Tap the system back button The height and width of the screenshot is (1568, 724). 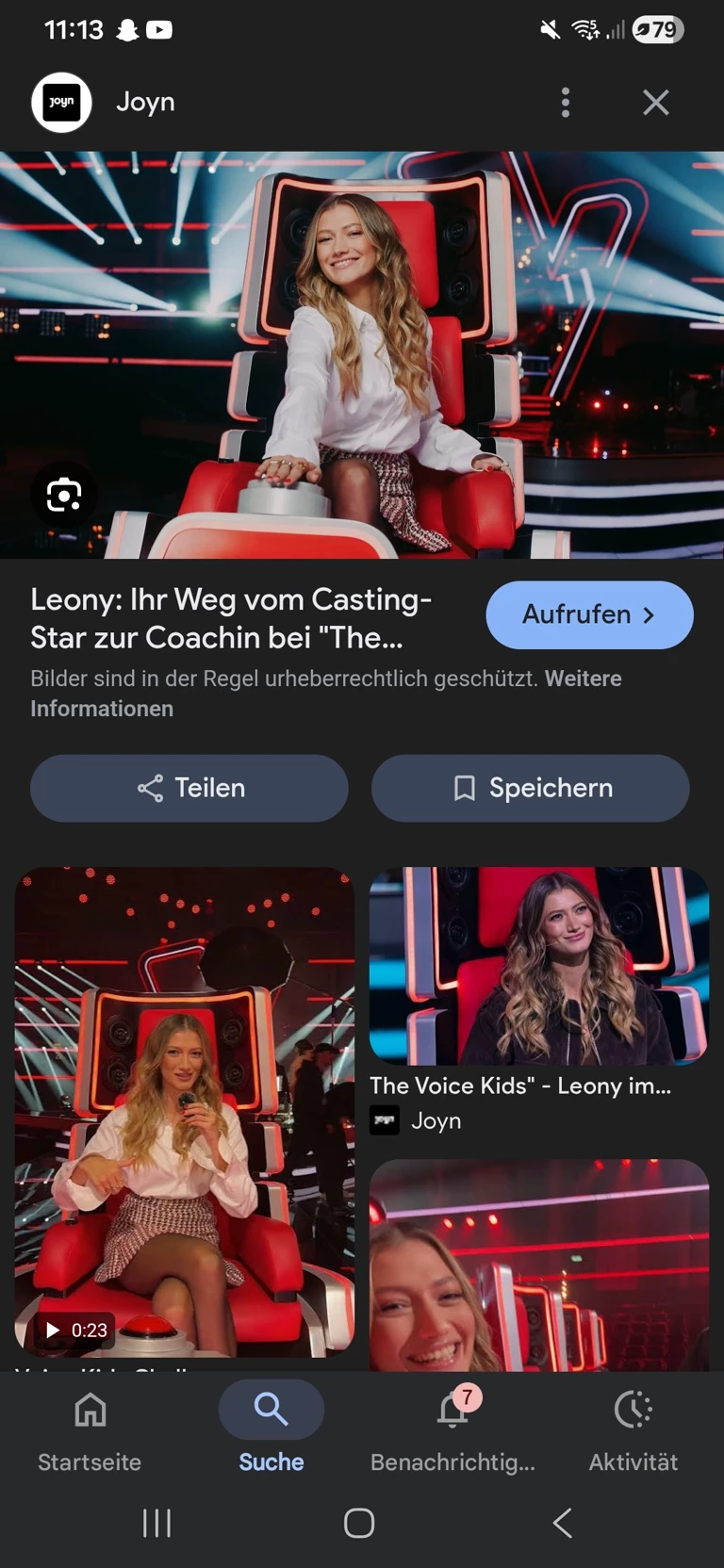click(563, 1523)
